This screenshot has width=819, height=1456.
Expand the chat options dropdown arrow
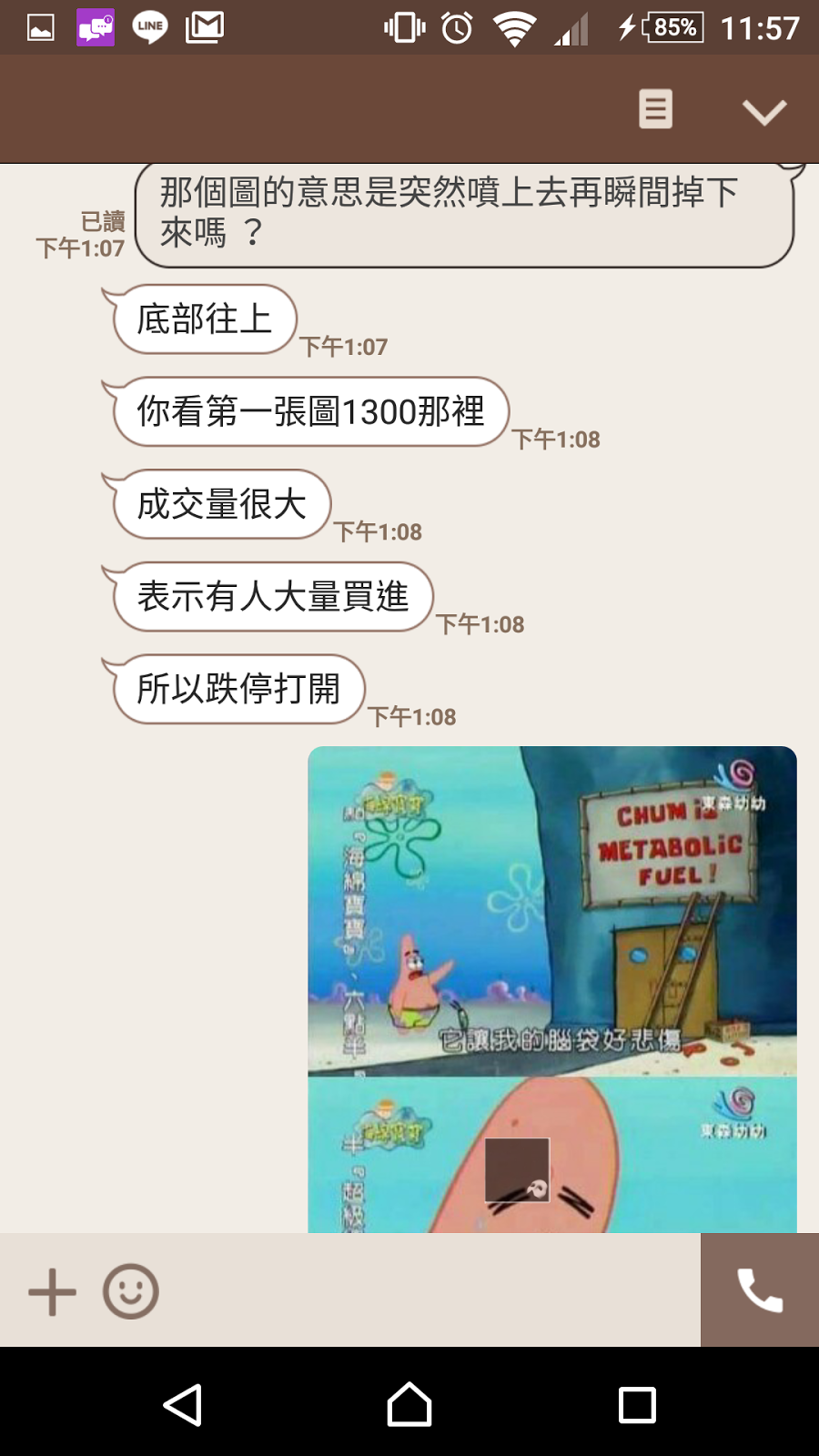coord(763,112)
